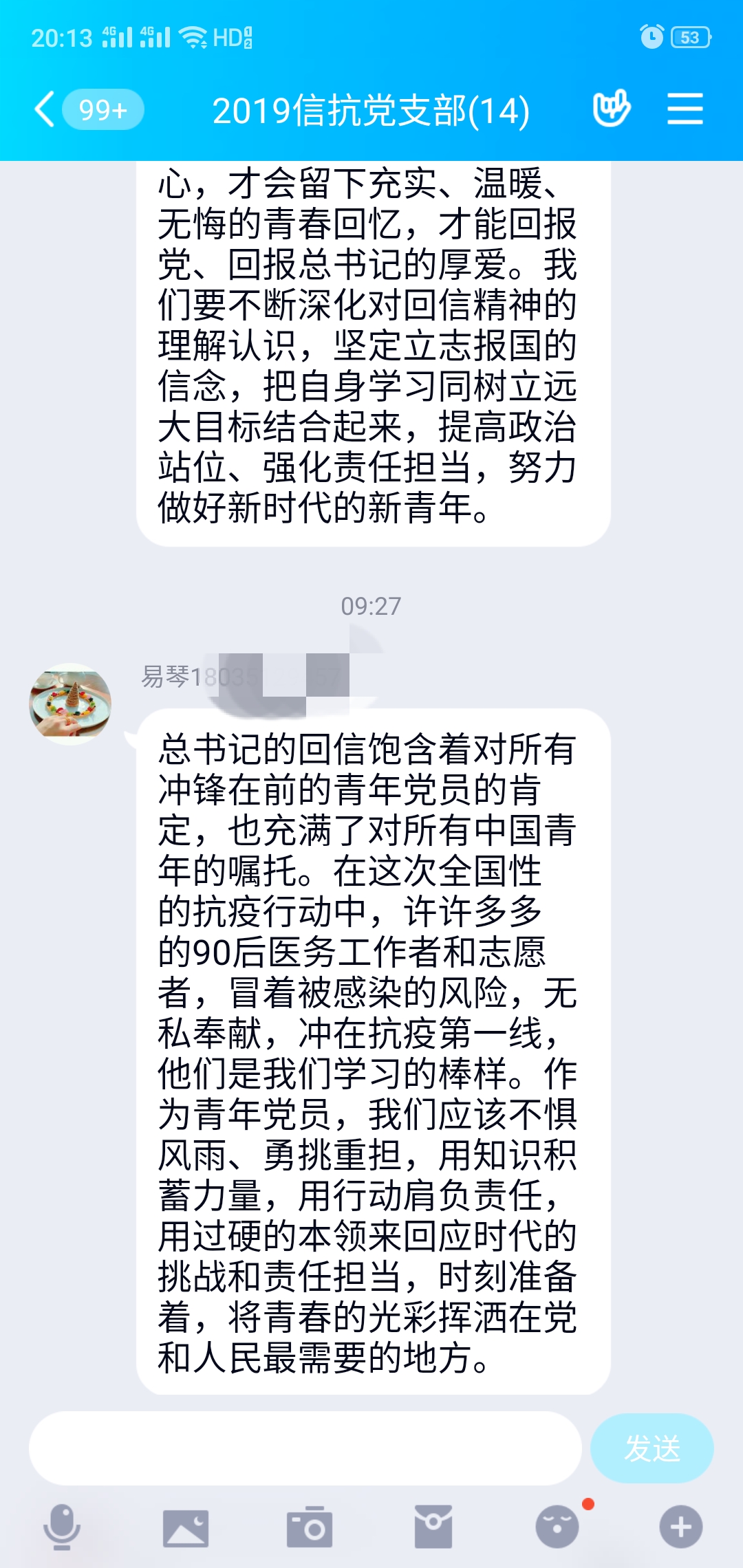
Task: Focus the message input field
Action: 305,1448
